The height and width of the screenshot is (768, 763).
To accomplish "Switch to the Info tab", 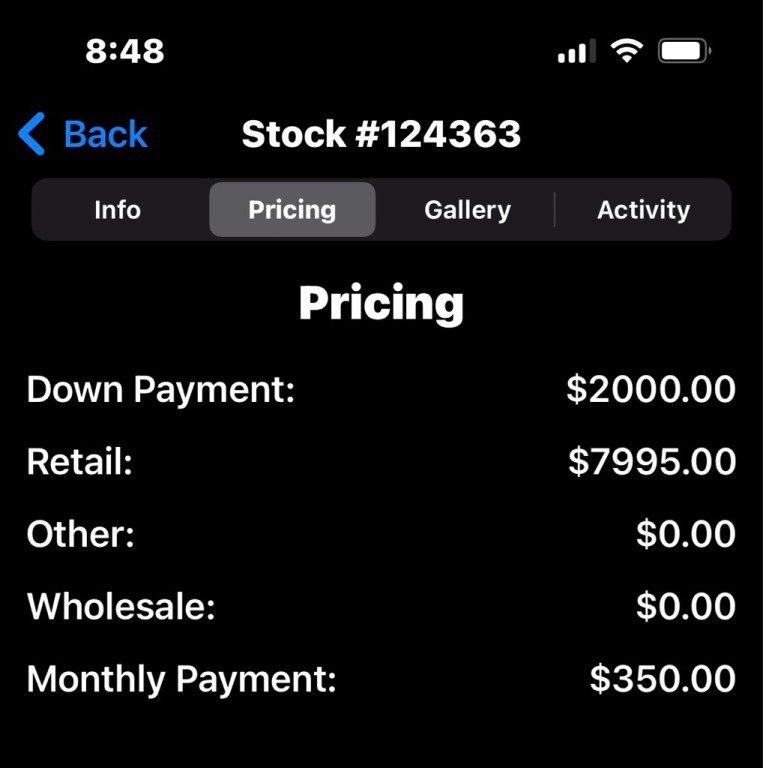I will tap(117, 210).
